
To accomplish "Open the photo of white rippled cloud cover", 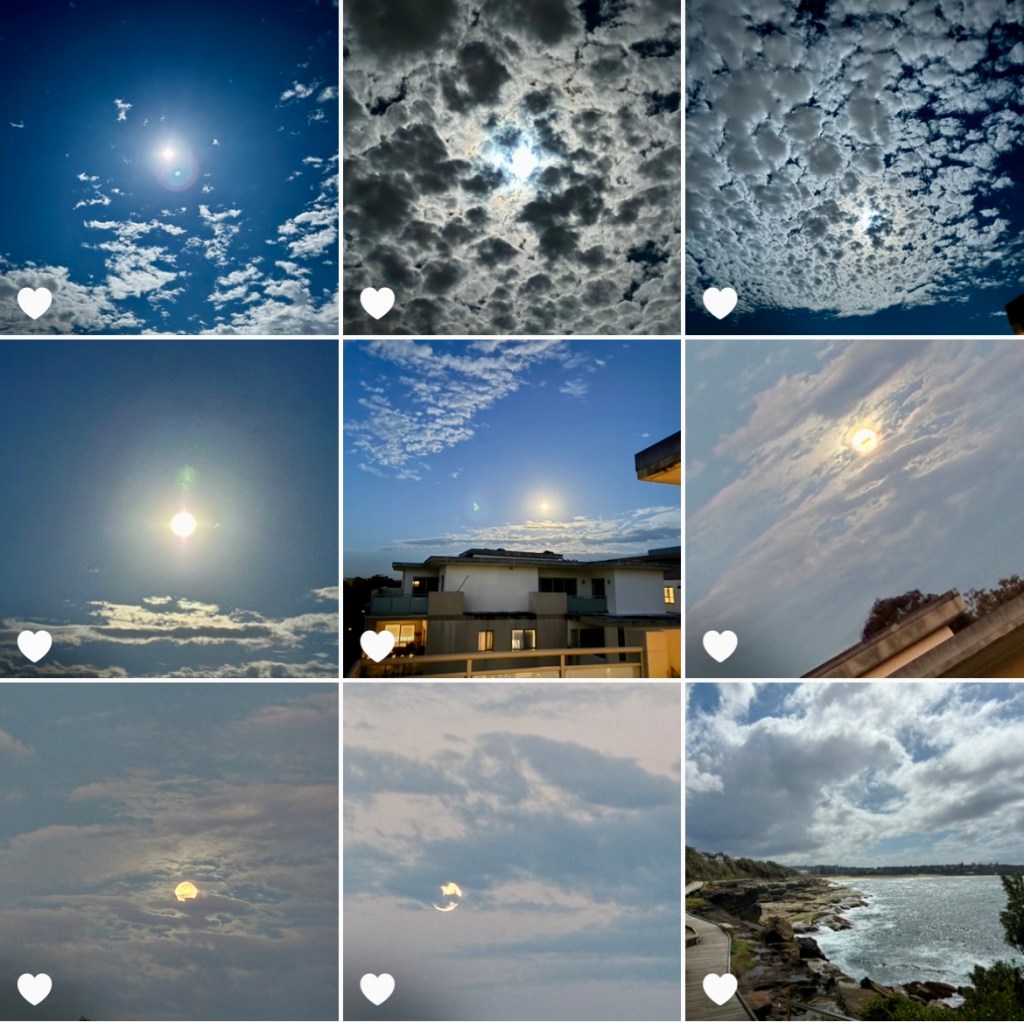I will tap(854, 167).
